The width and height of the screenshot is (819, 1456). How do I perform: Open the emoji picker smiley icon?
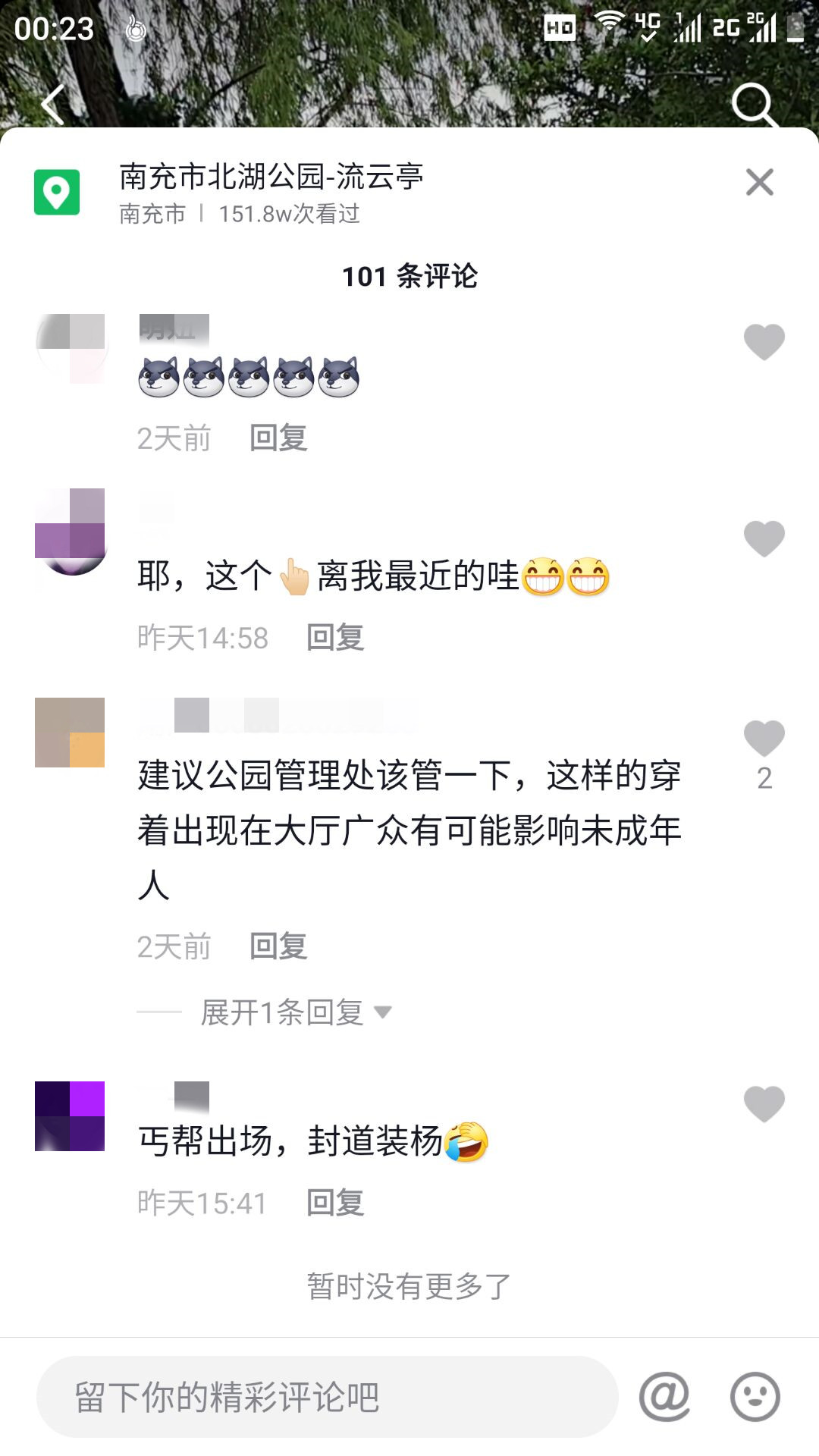pyautogui.click(x=755, y=1396)
